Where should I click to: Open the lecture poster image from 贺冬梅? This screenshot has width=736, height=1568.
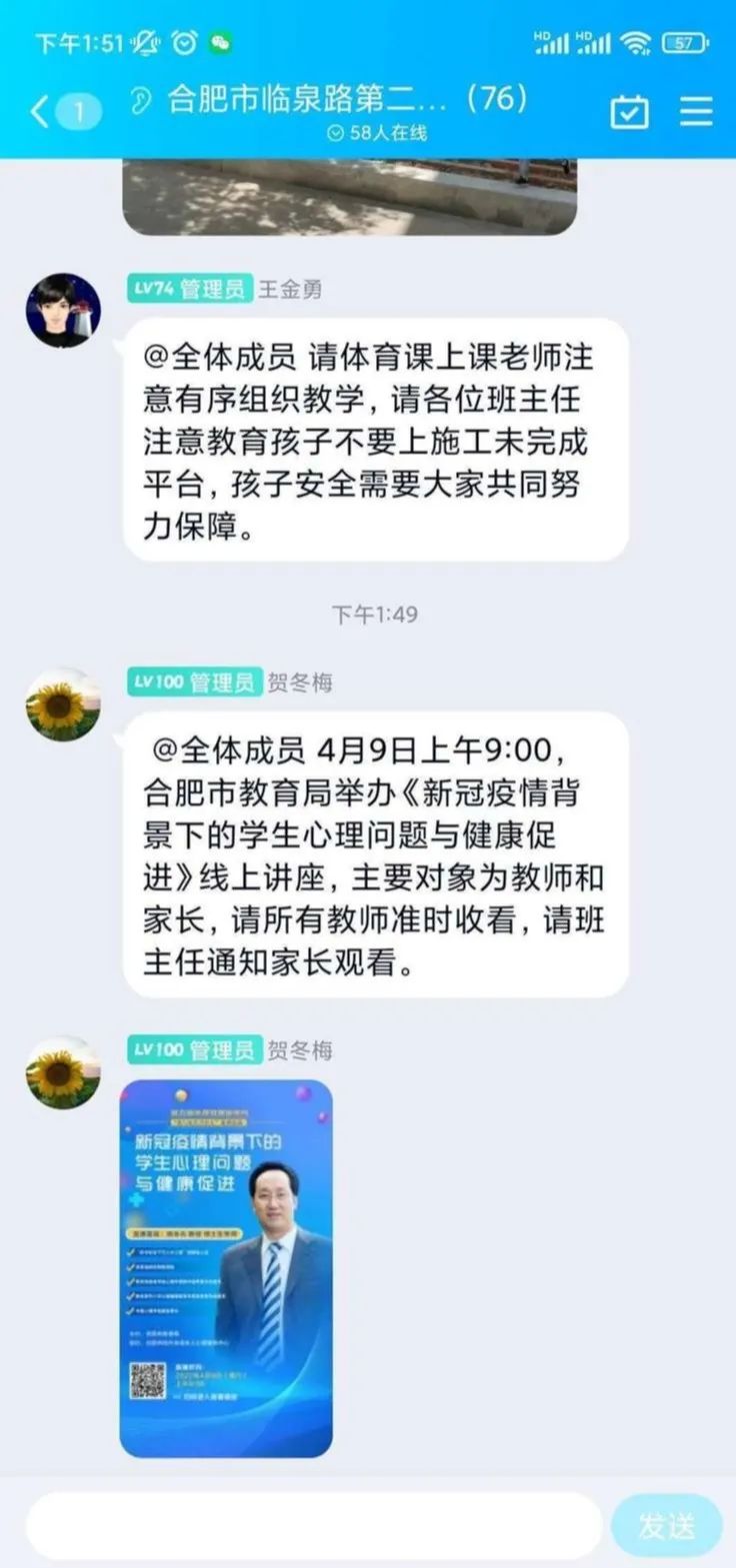pos(226,1267)
